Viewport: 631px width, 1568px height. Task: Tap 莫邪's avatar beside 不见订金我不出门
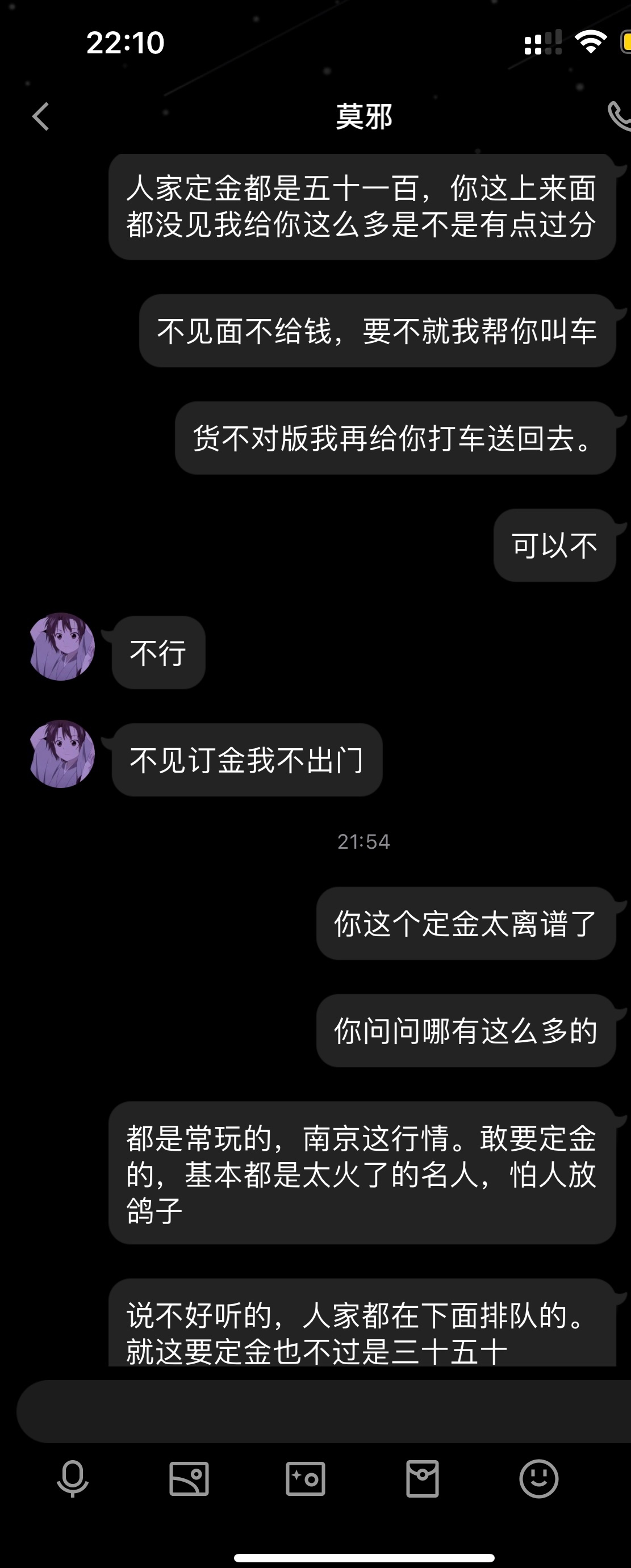click(61, 753)
